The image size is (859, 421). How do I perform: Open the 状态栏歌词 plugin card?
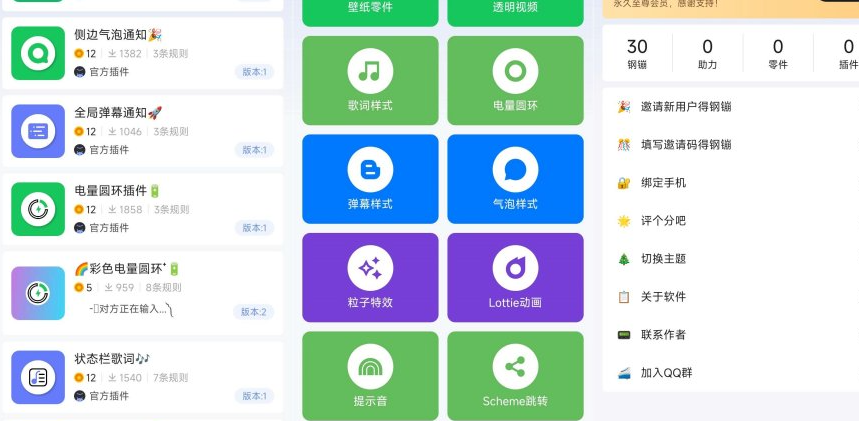pyautogui.click(x=145, y=377)
